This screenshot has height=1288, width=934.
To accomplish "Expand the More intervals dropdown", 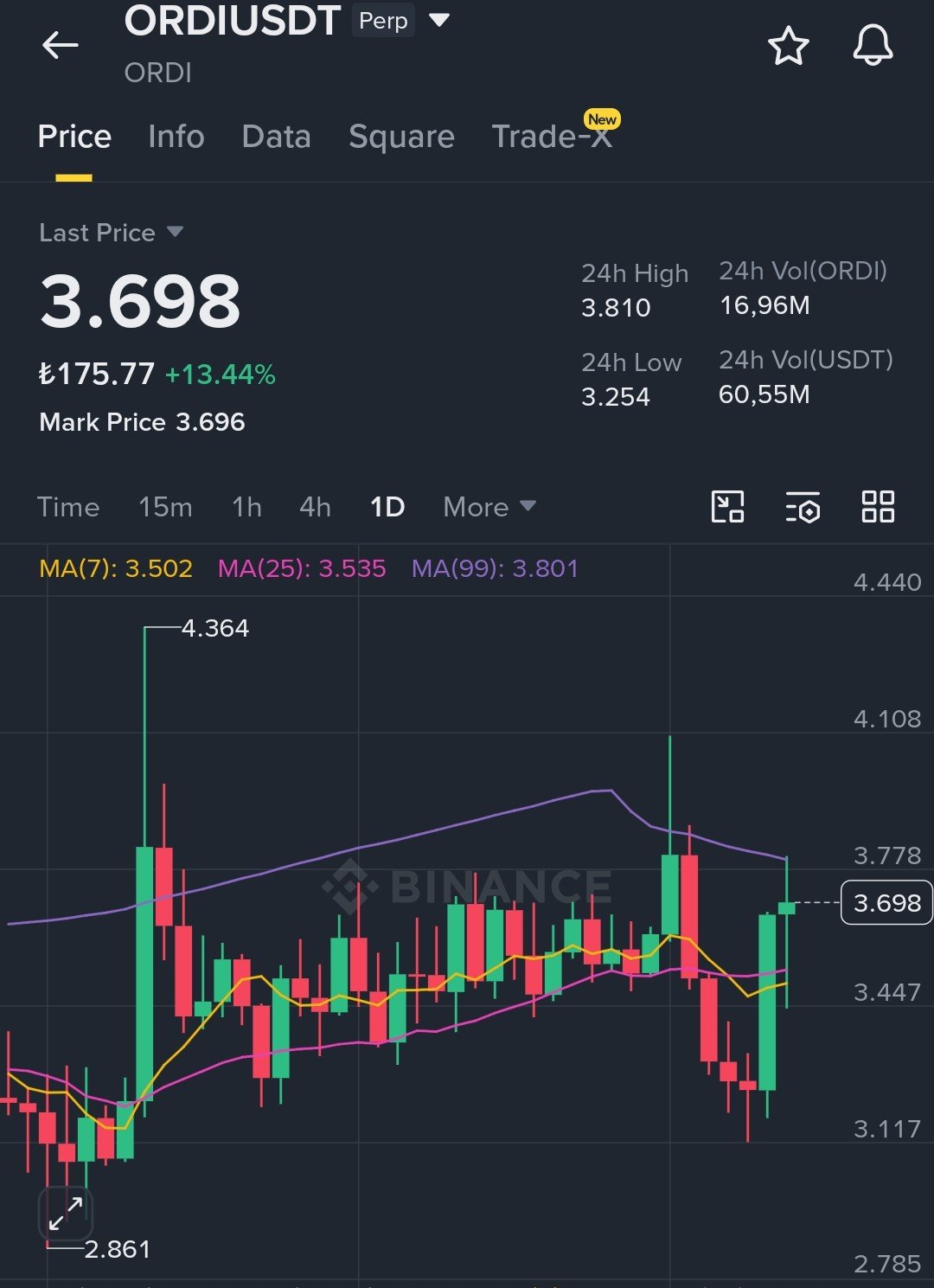I will pos(489,507).
